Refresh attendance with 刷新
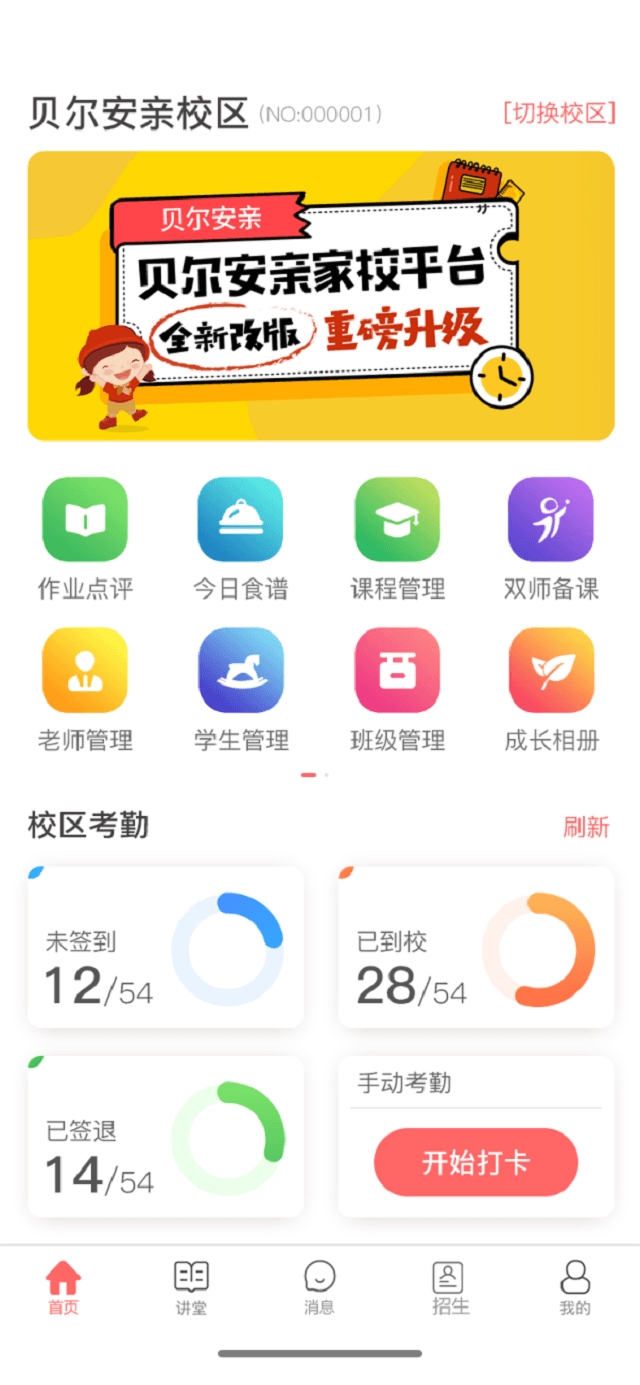The height and width of the screenshot is (1385, 640). tap(586, 827)
